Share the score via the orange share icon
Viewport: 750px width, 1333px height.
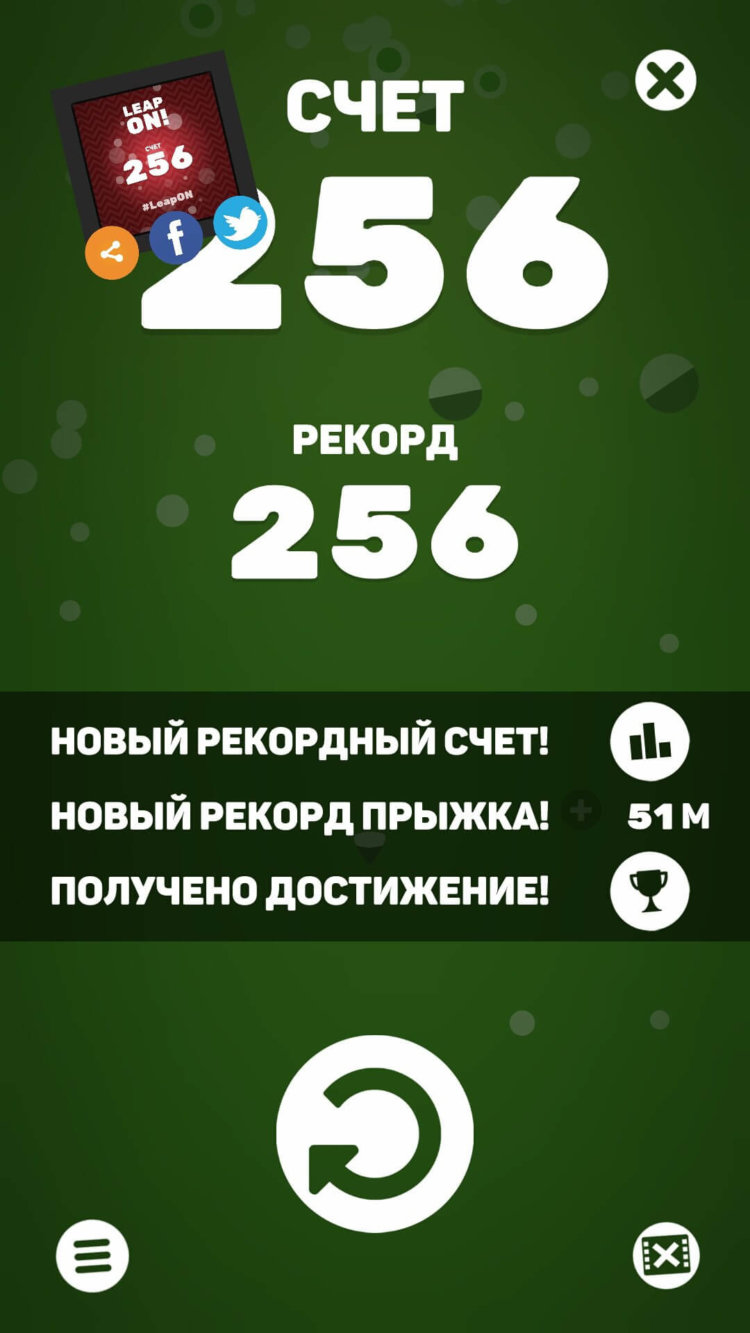point(112,253)
